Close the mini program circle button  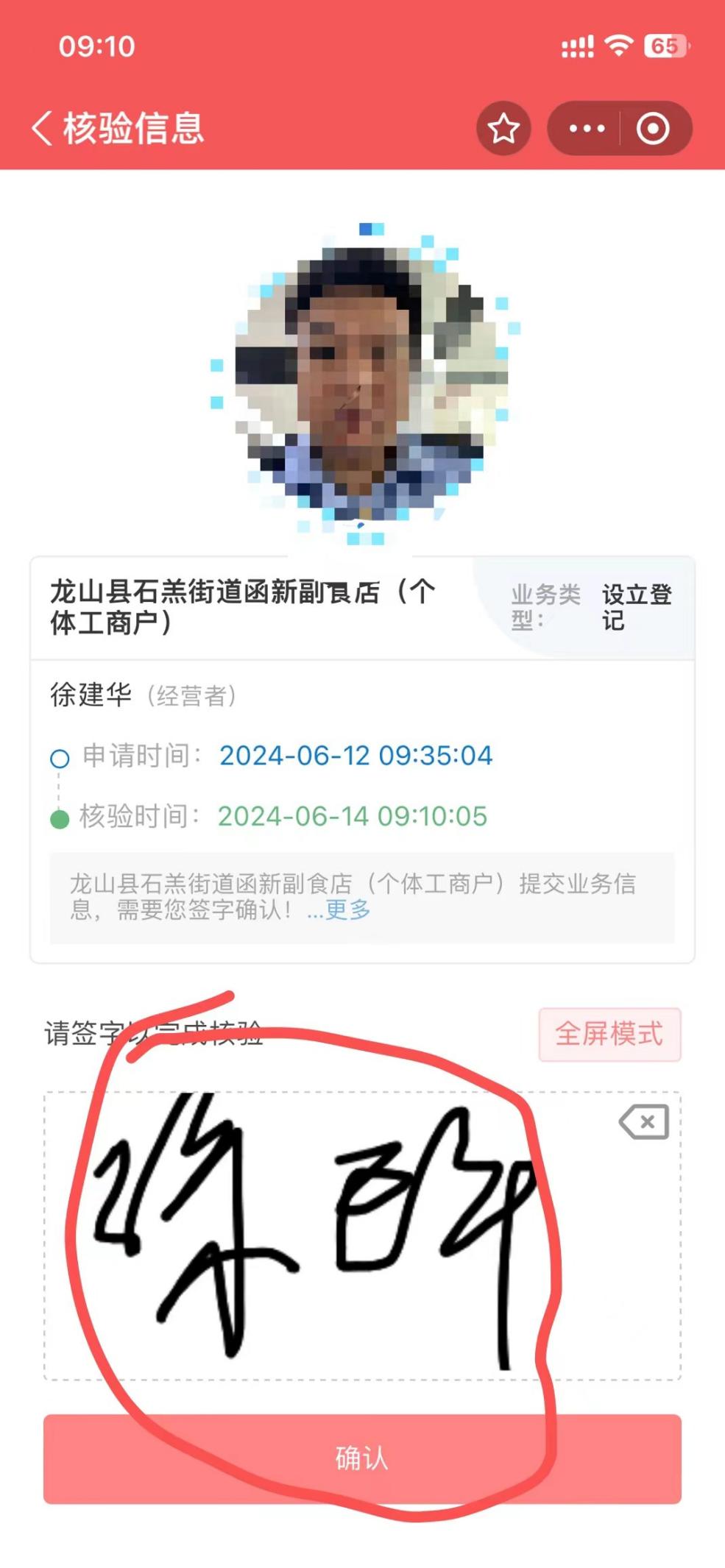[653, 129]
